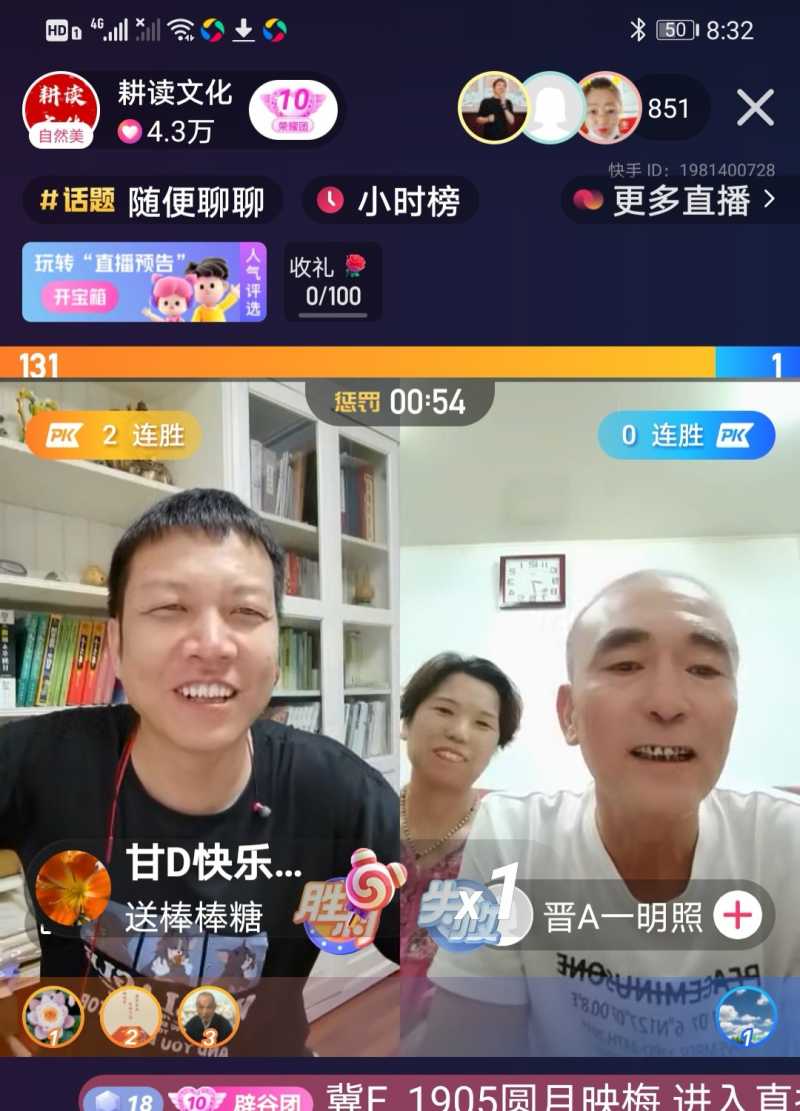
Task: View the third-ranked PK contributor avatar
Action: (208, 1016)
